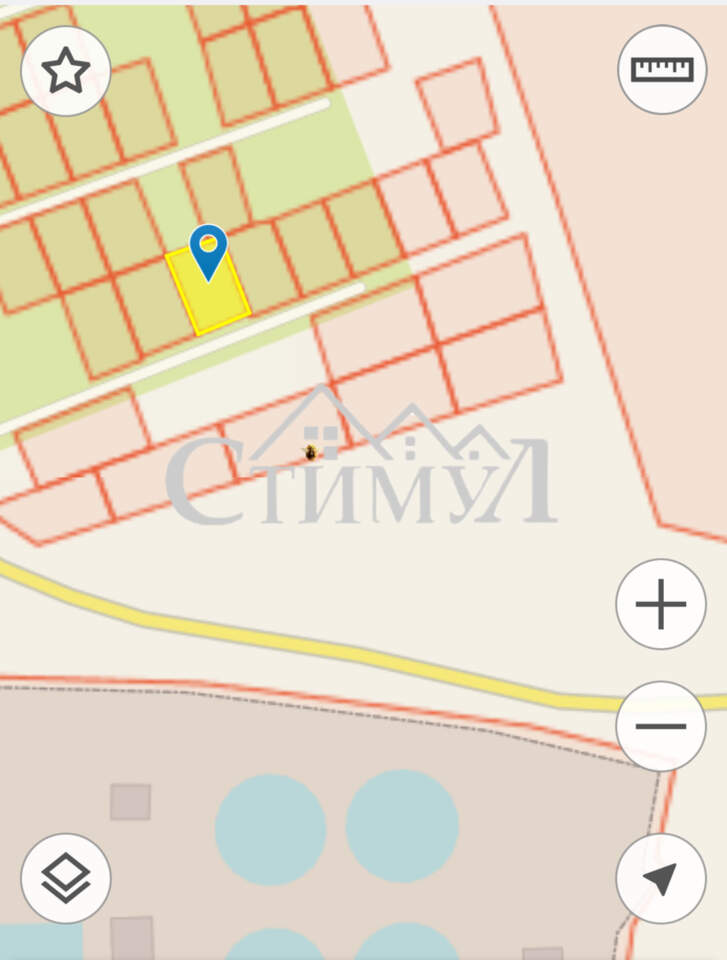Add this place to favorites with the star
Viewport: 727px width, 960px height.
(x=66, y=71)
